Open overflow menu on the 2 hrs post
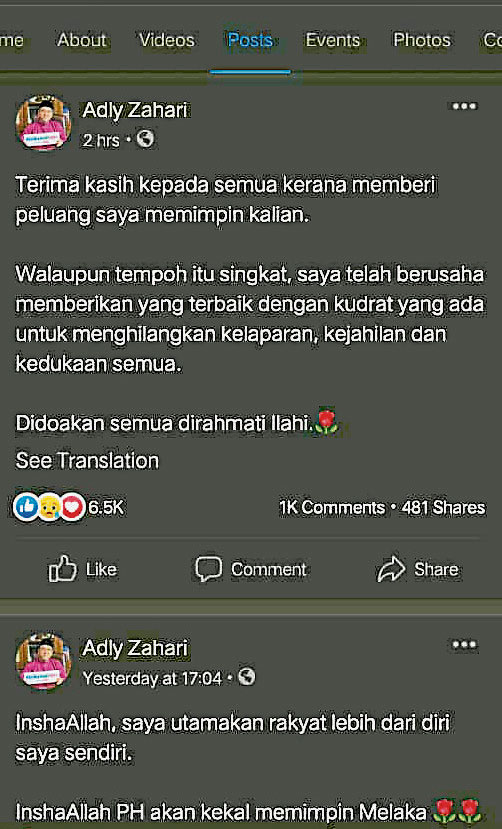Screen dimensions: 502x829 coord(464,106)
